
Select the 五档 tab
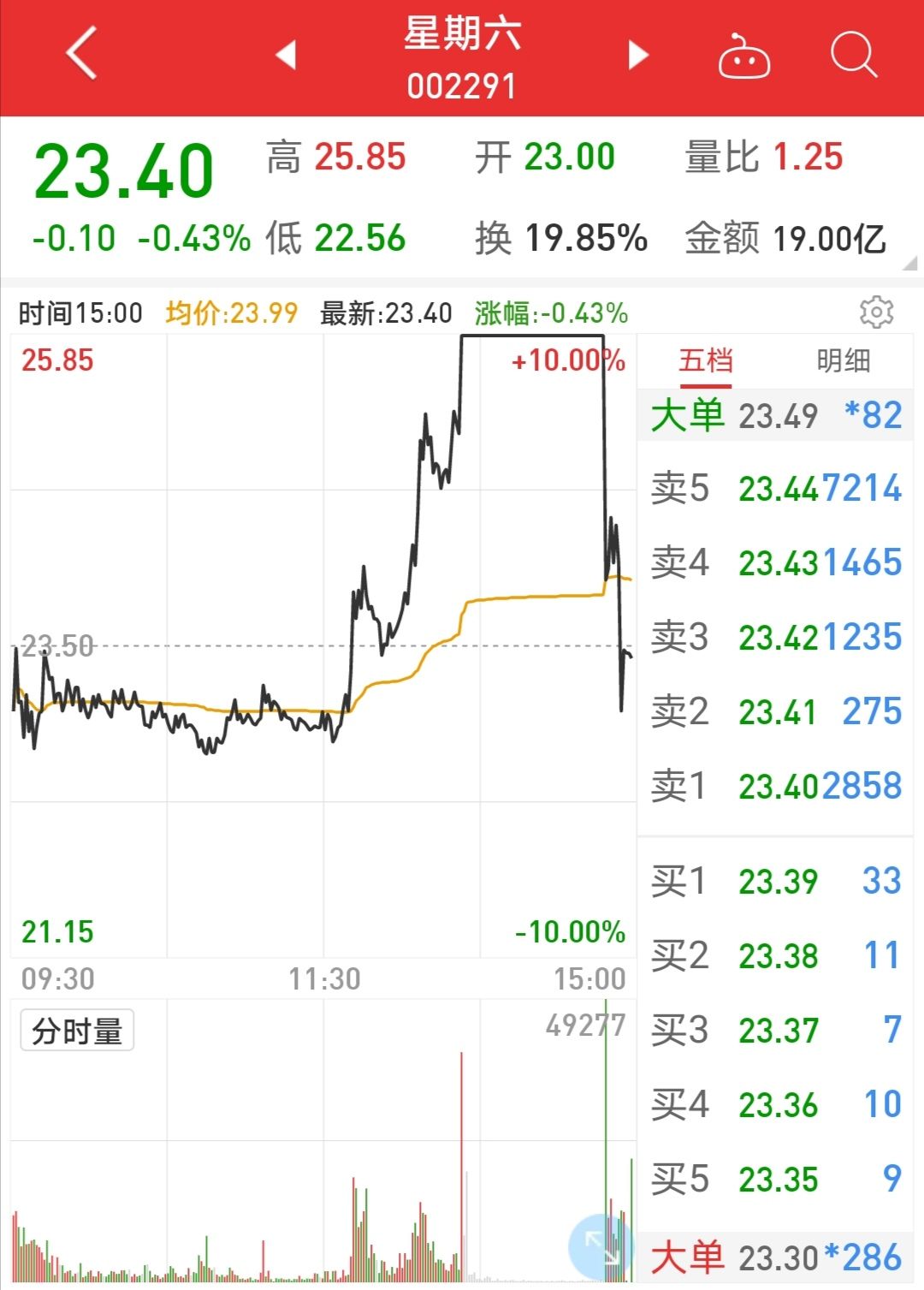(706, 360)
